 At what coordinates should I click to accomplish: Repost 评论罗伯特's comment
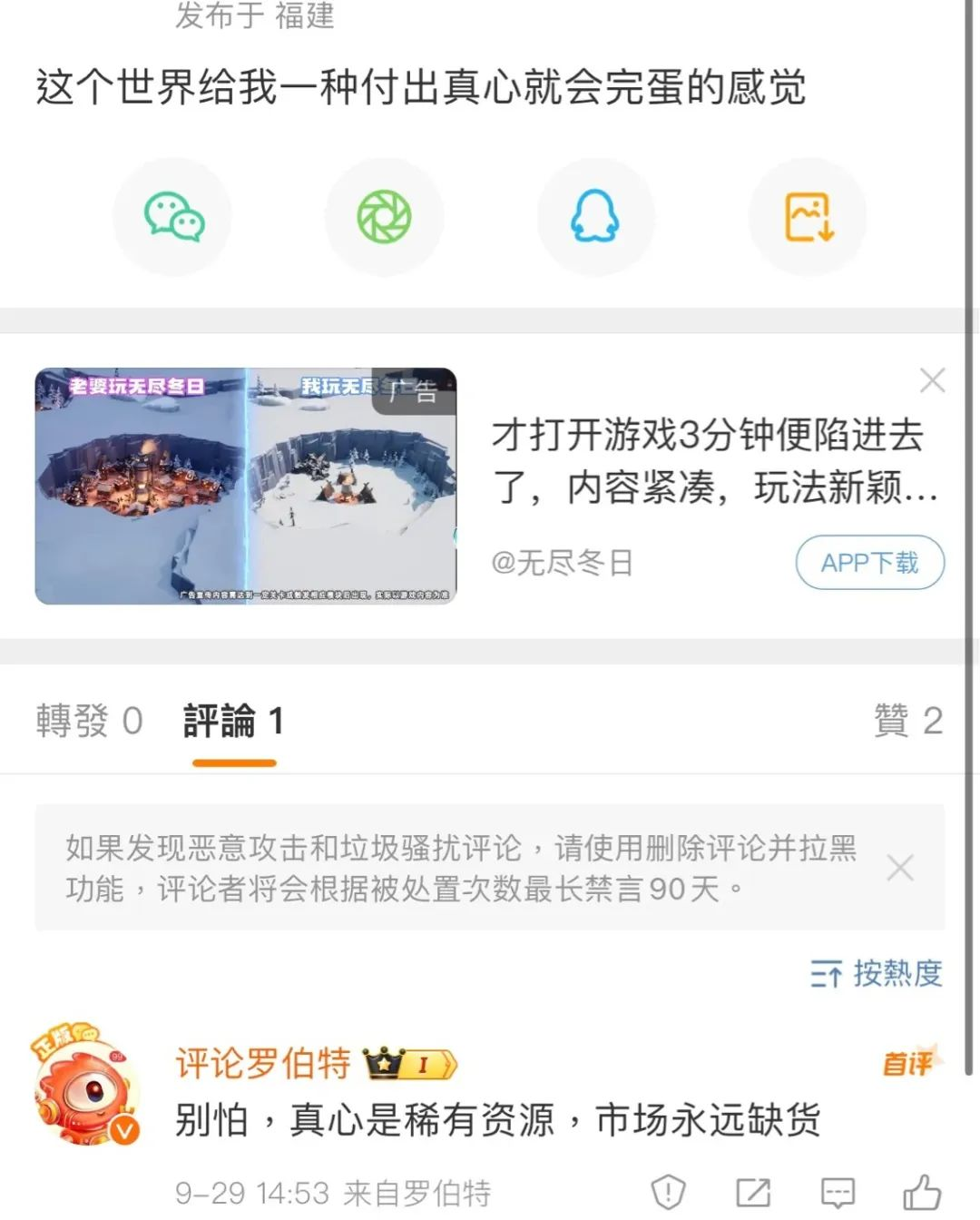[753, 1191]
